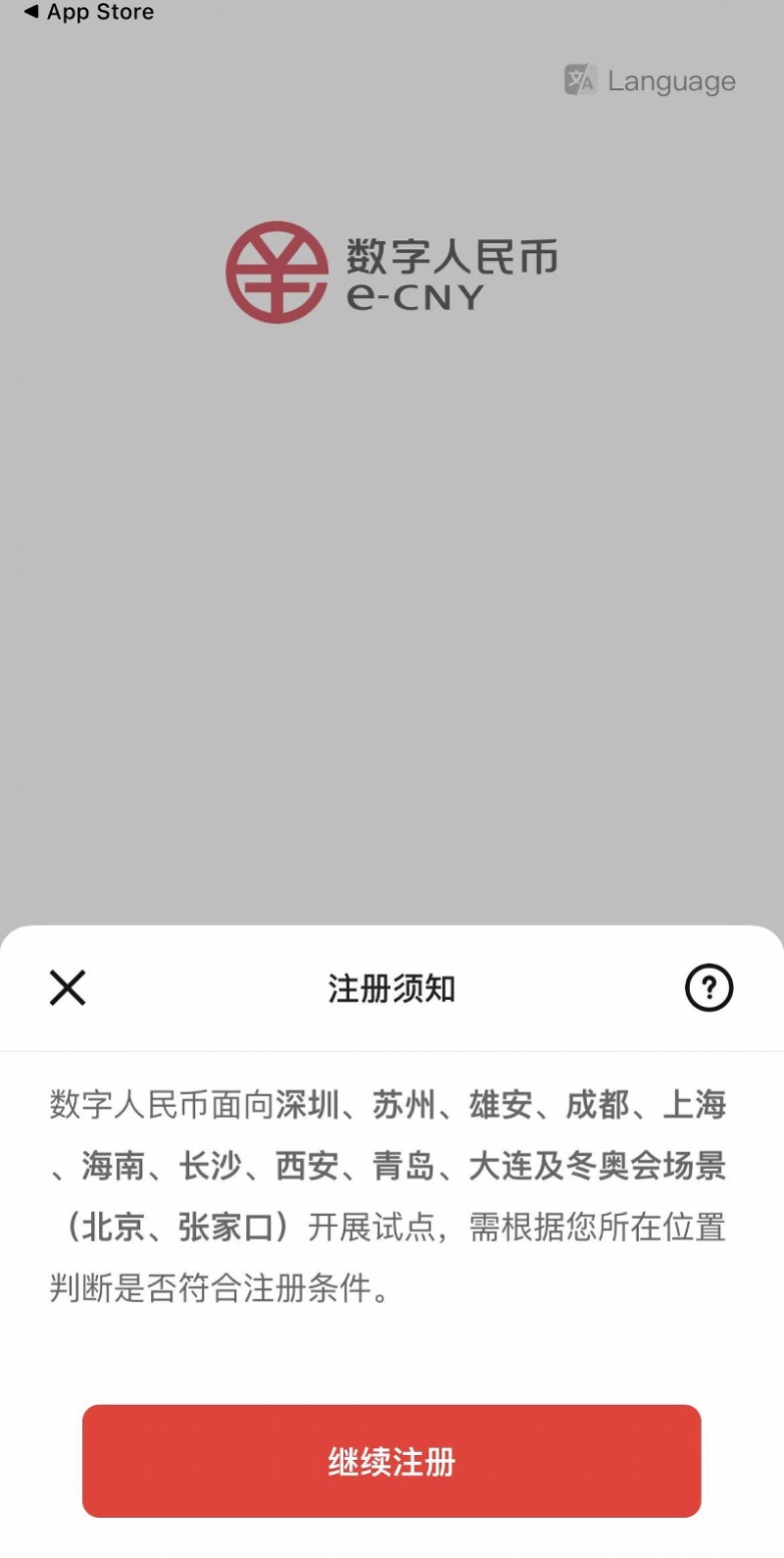Select the red digital yuan emblem

pyautogui.click(x=277, y=272)
